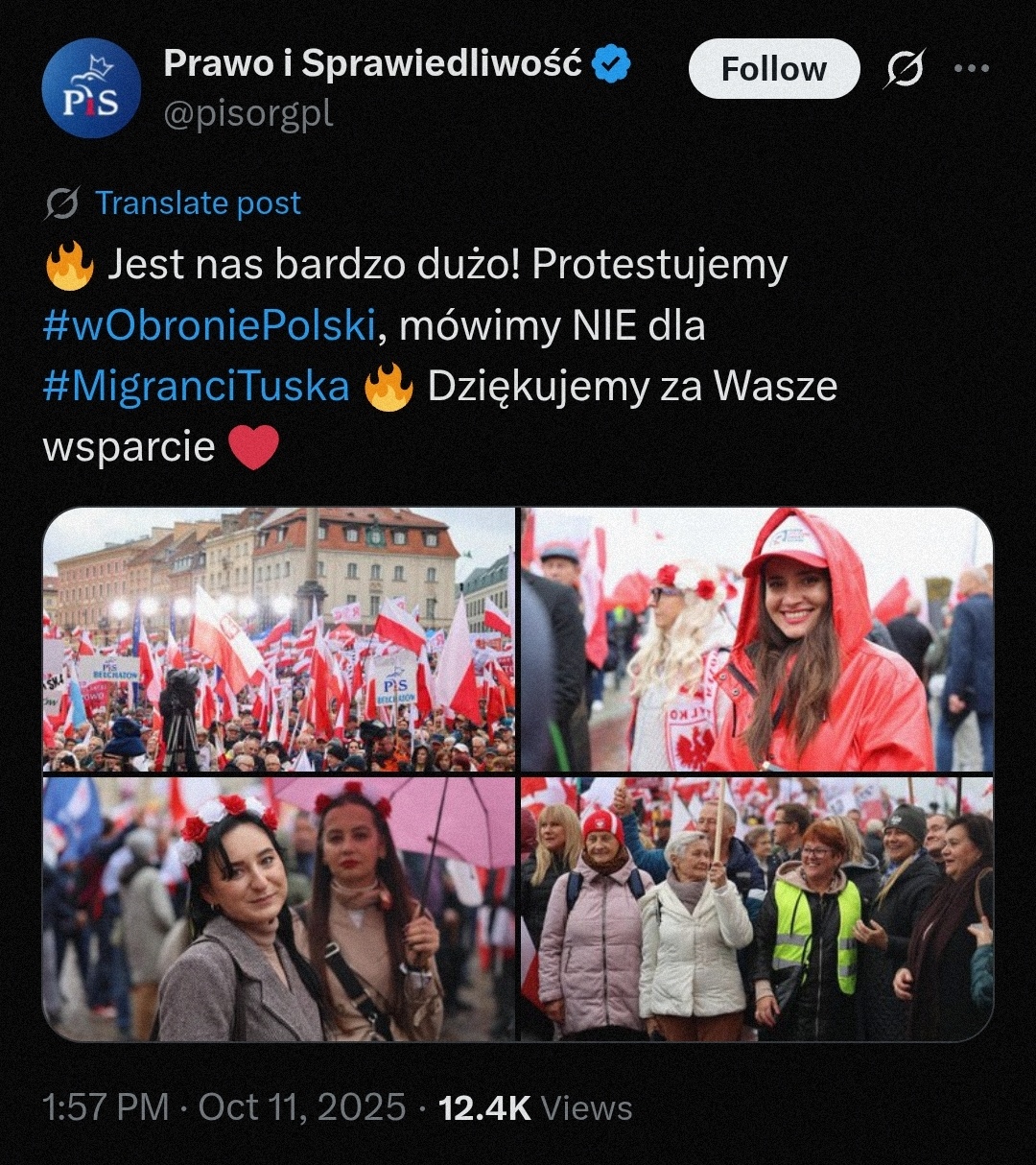
Task: Open the Grok icon beside Follow
Action: tap(905, 69)
